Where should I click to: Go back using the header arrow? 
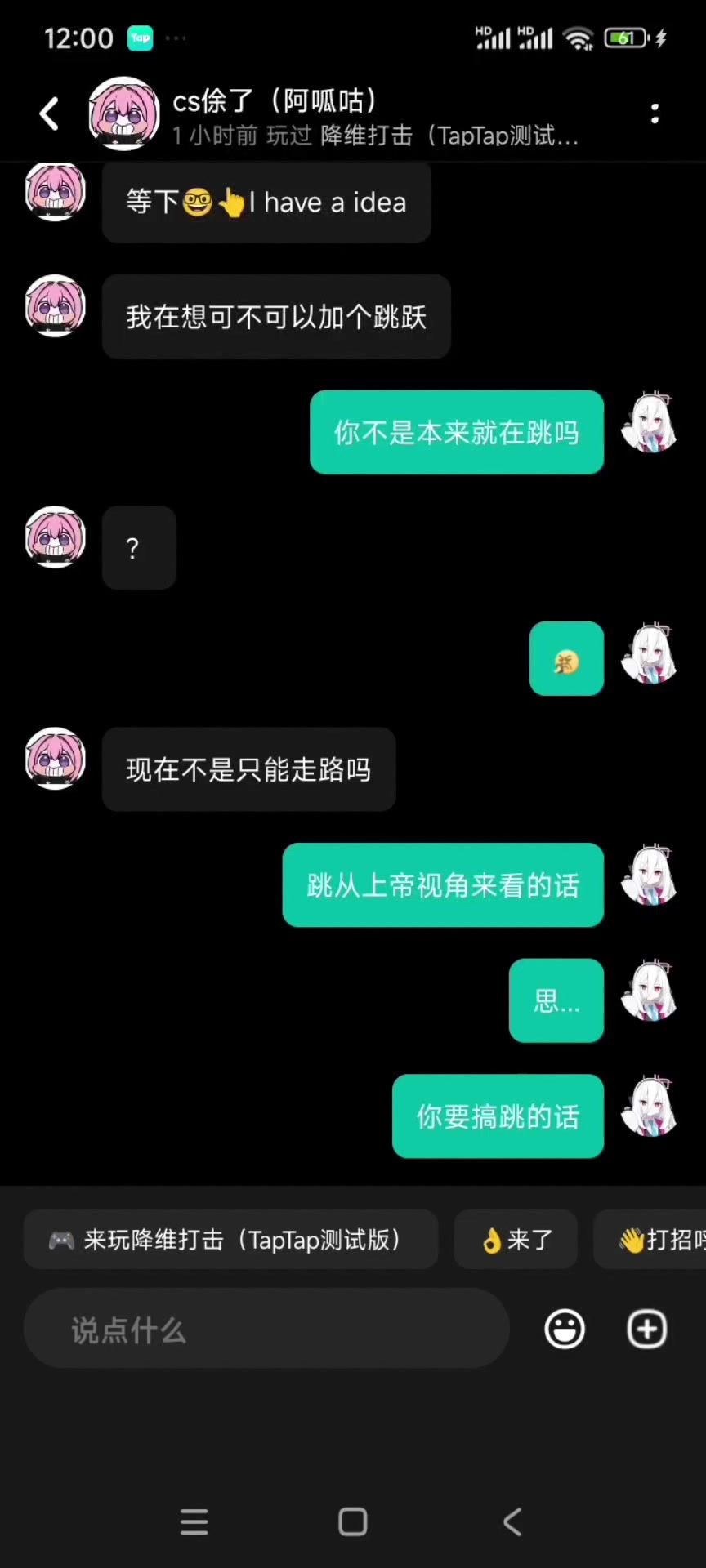coord(50,114)
